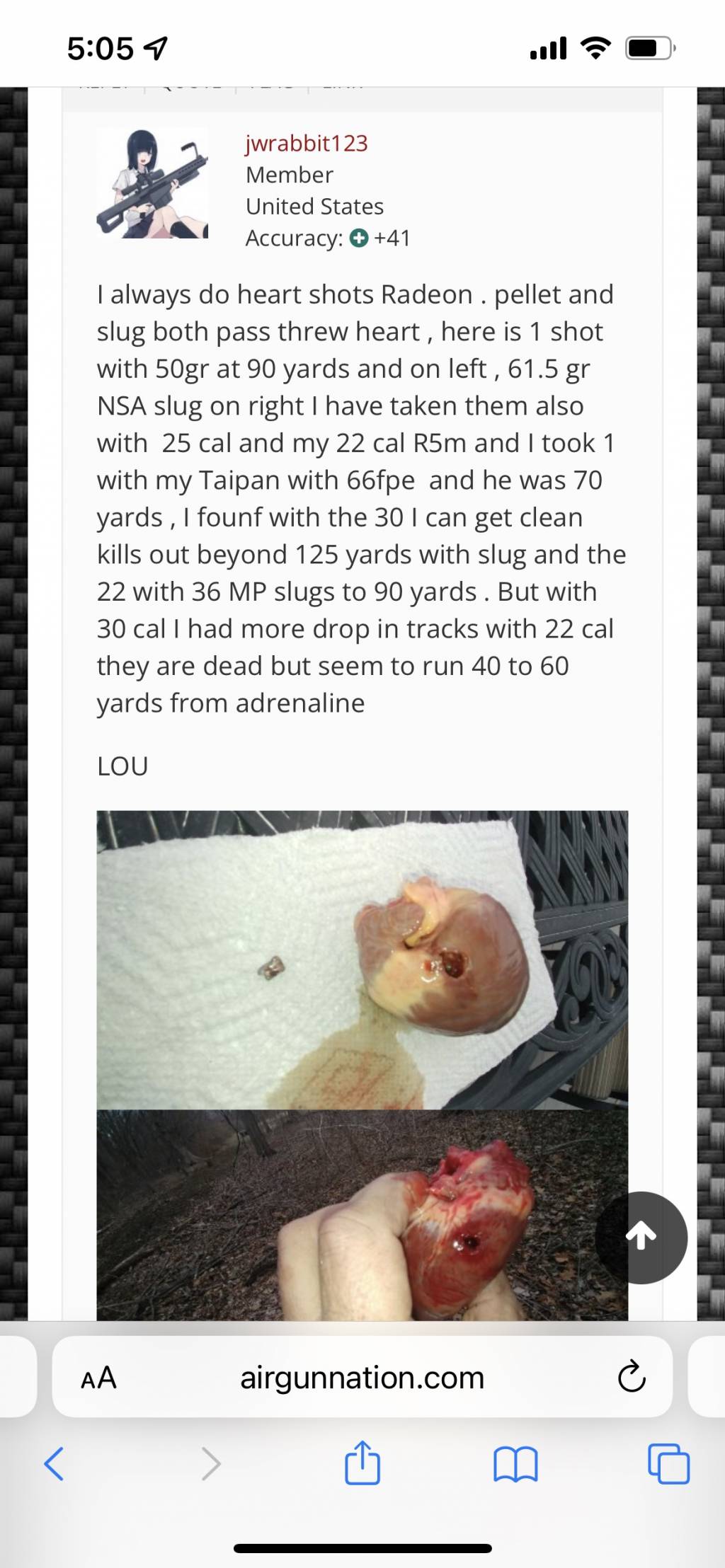Open the second attached heart photo

point(362,1214)
